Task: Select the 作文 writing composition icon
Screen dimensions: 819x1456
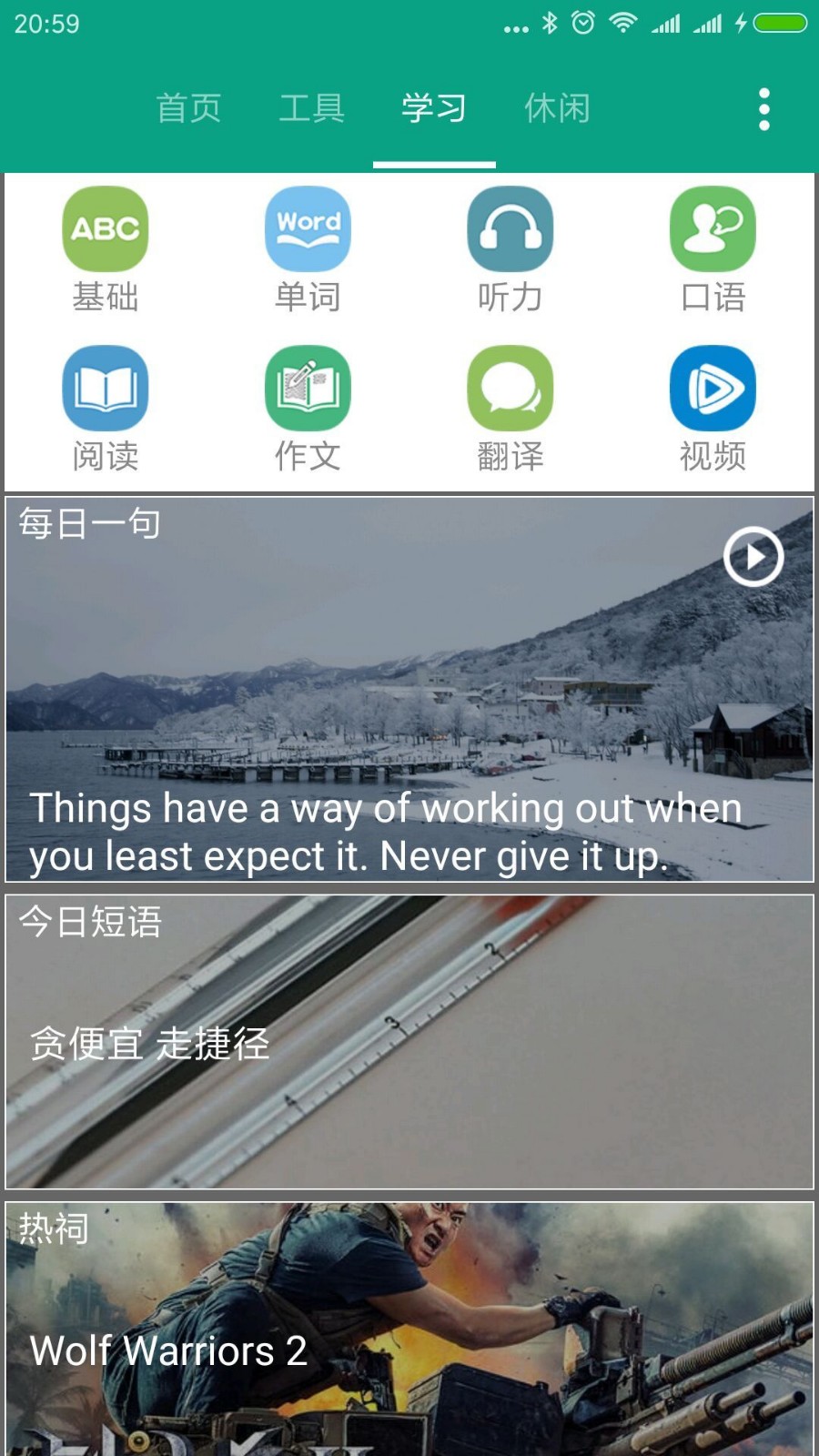Action: (x=307, y=389)
